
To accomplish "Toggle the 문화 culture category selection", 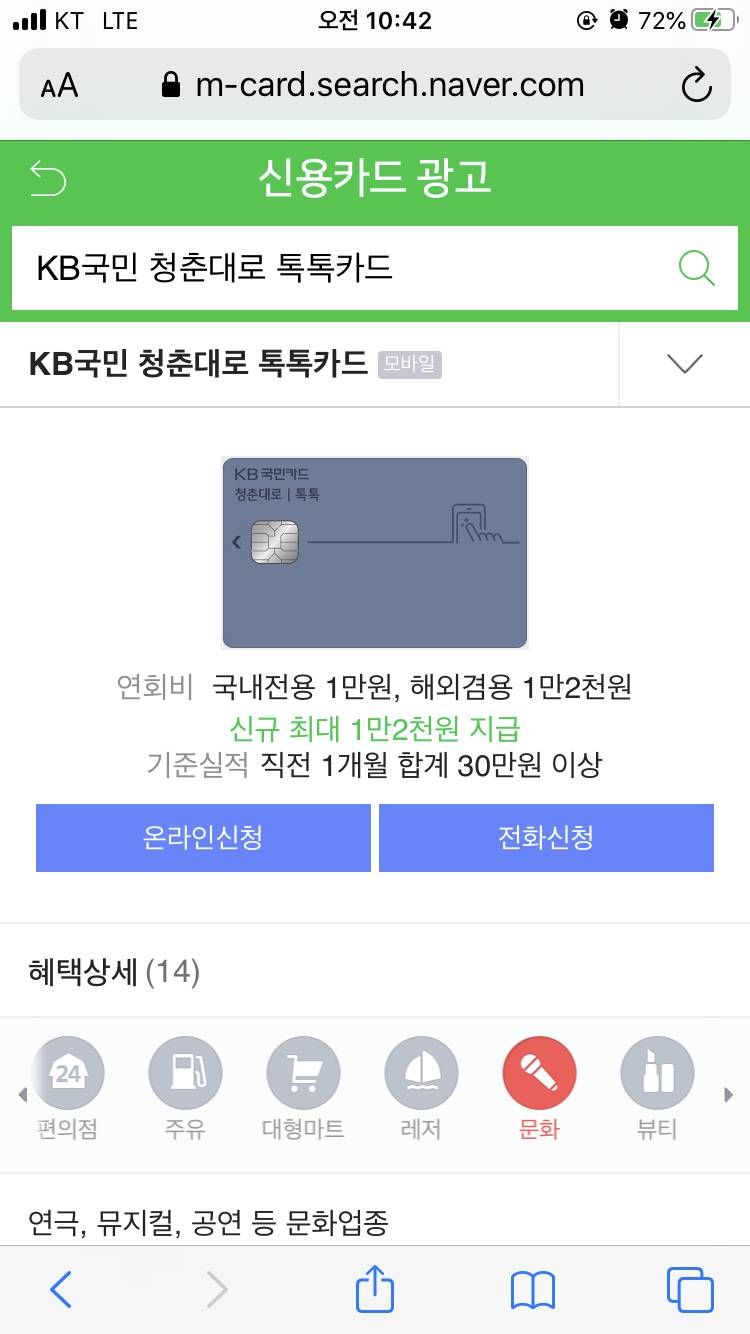I will click(539, 1072).
